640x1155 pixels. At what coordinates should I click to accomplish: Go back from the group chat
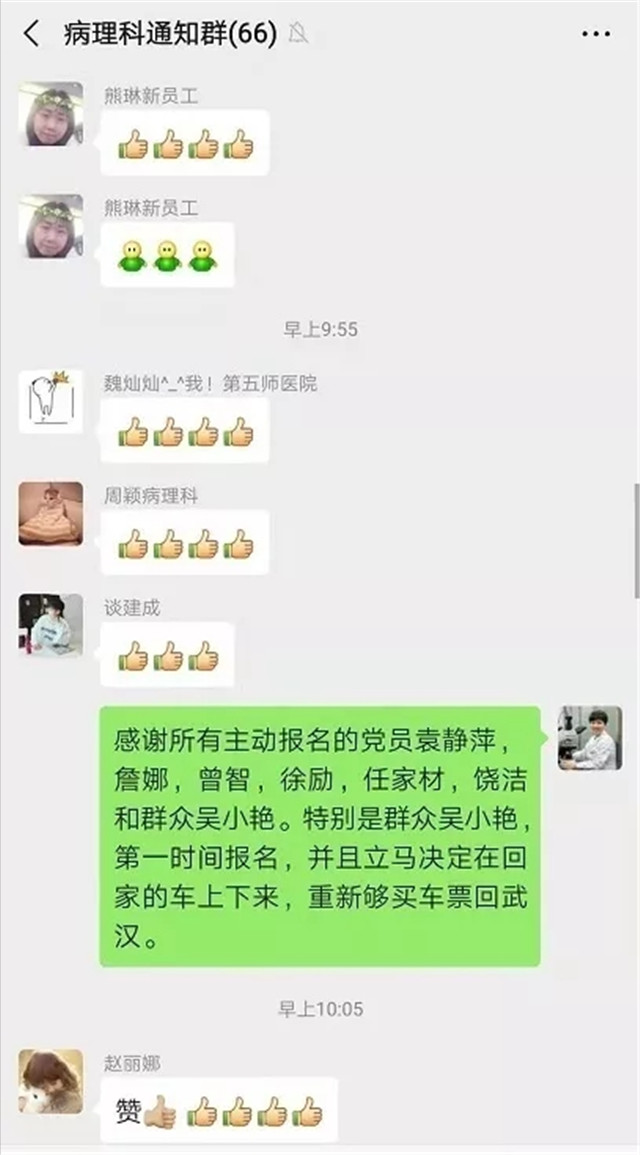pyautogui.click(x=32, y=33)
